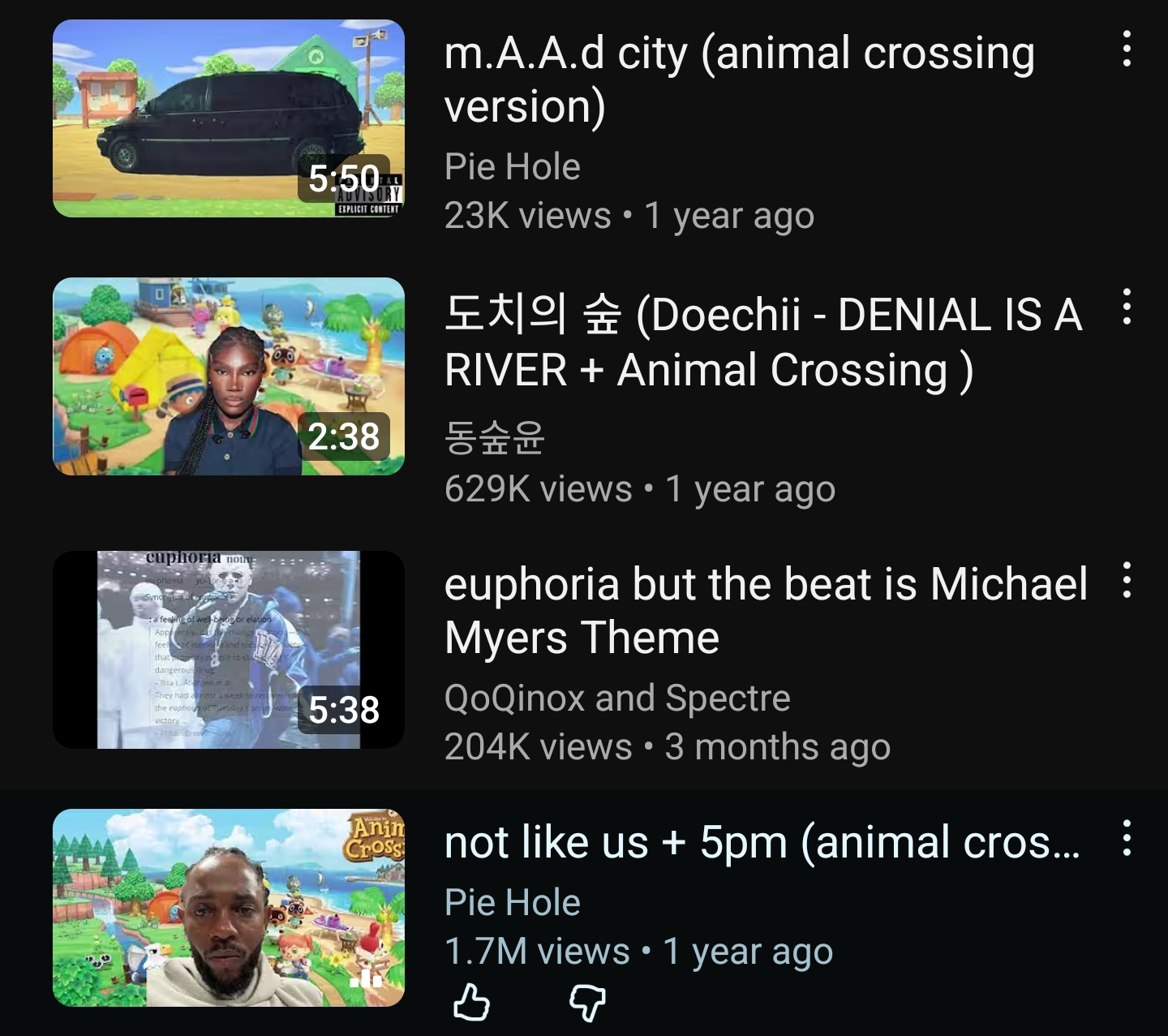Open not like us + 5pm video
The width and height of the screenshot is (1168, 1036).
[228, 907]
